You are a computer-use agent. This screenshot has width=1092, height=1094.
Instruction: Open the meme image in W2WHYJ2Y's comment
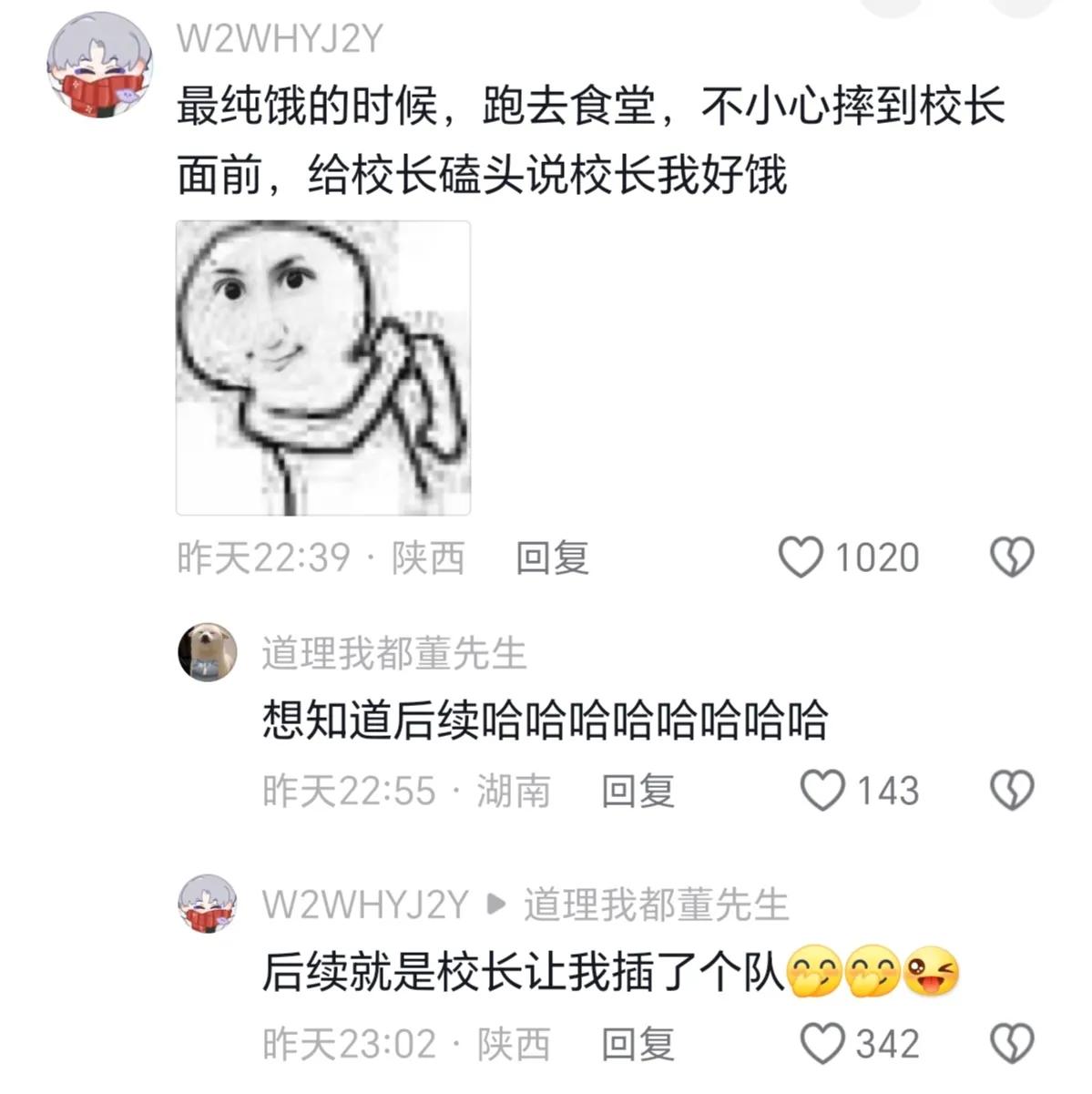click(323, 368)
